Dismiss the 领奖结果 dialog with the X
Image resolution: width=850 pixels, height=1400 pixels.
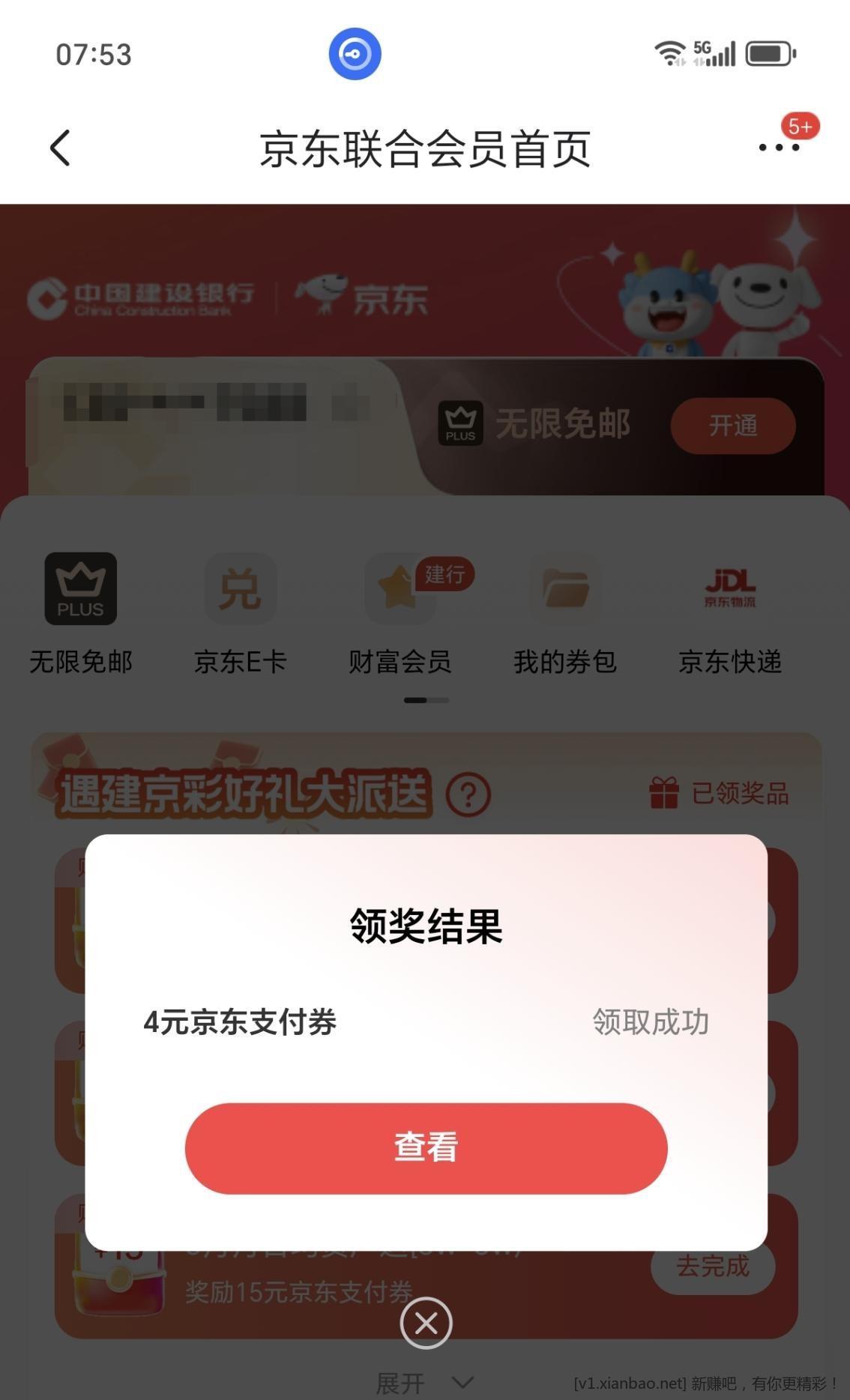tap(426, 1323)
